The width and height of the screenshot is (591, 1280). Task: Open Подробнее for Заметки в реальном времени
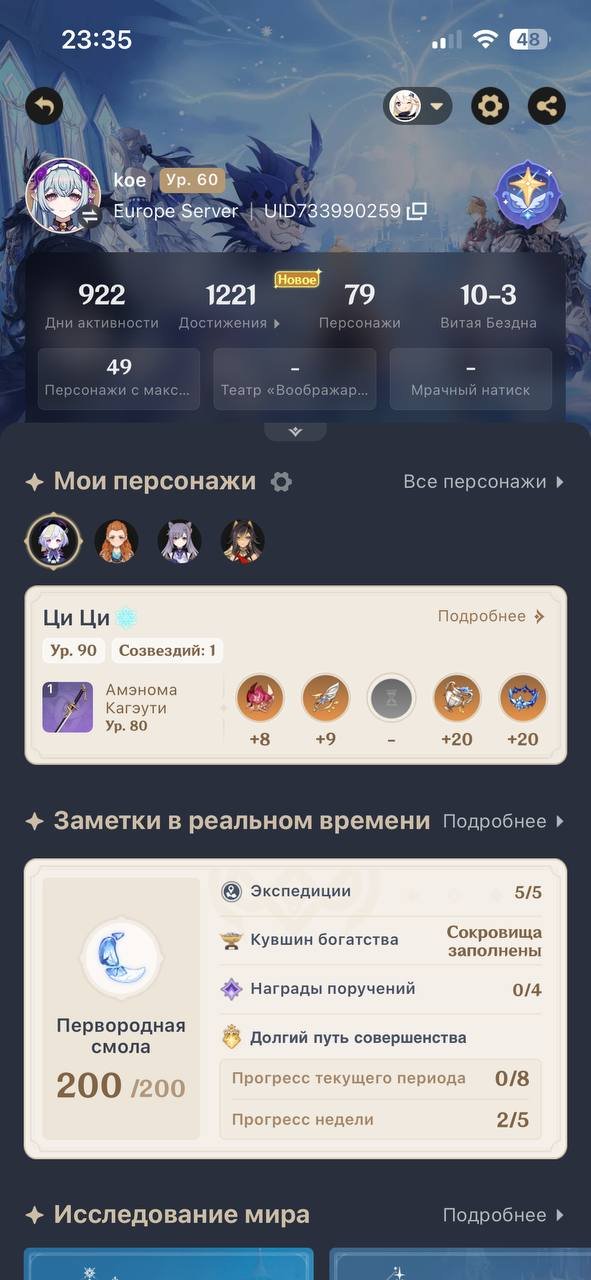click(504, 821)
